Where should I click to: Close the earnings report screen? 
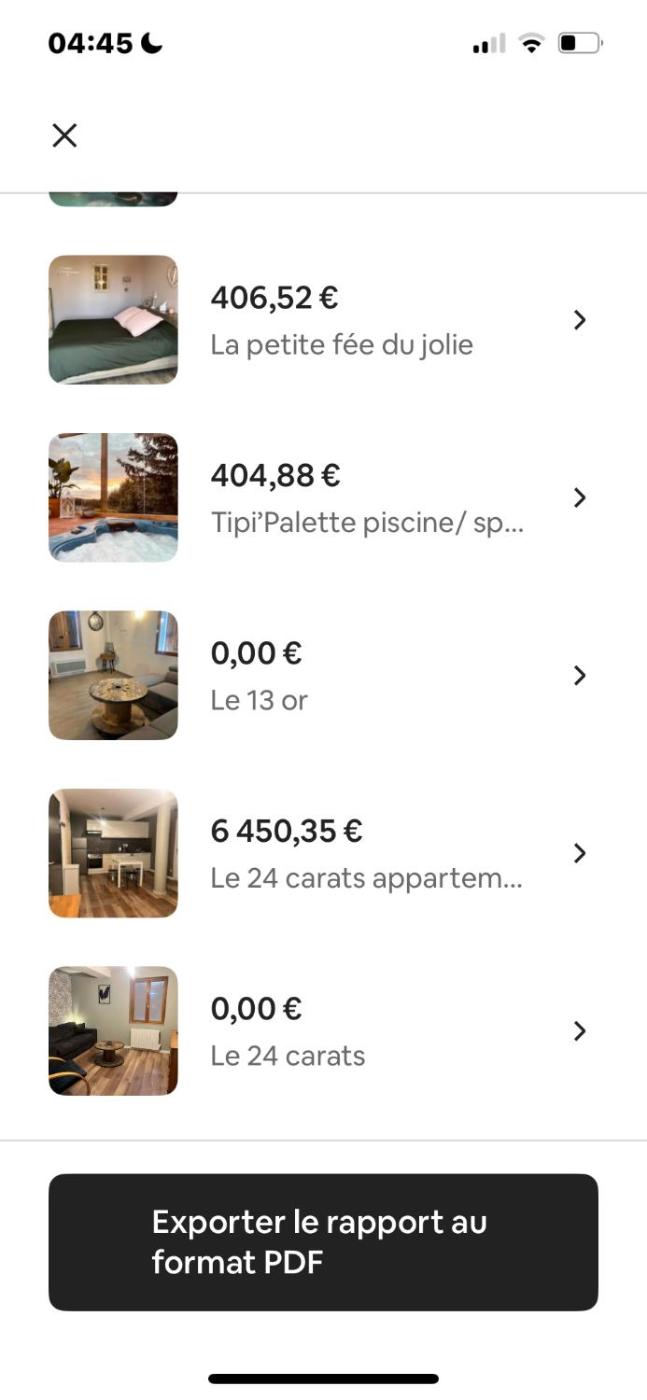click(x=64, y=136)
